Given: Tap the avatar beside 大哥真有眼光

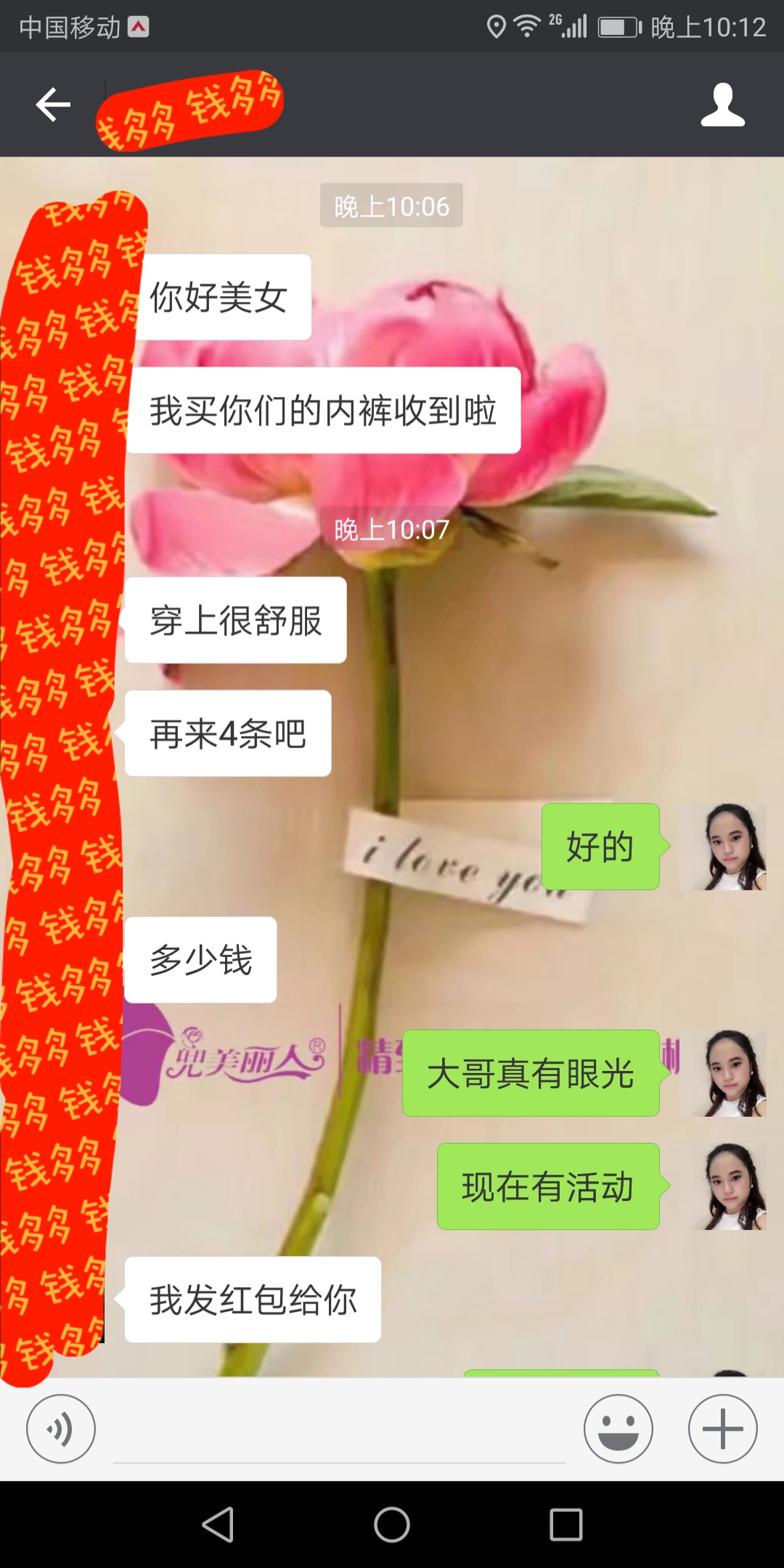Looking at the screenshot, I should [723, 1073].
